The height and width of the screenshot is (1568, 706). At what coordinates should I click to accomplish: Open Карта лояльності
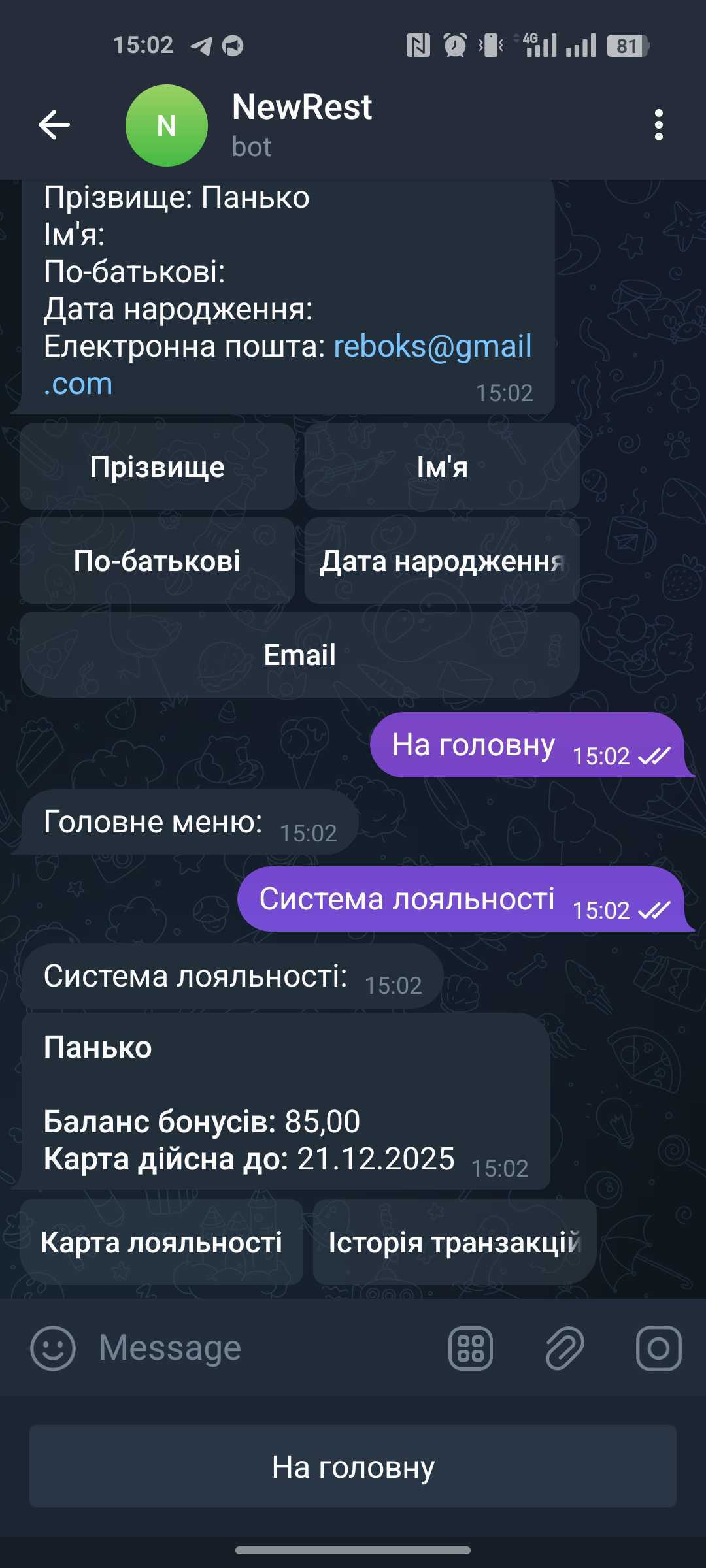click(161, 1242)
